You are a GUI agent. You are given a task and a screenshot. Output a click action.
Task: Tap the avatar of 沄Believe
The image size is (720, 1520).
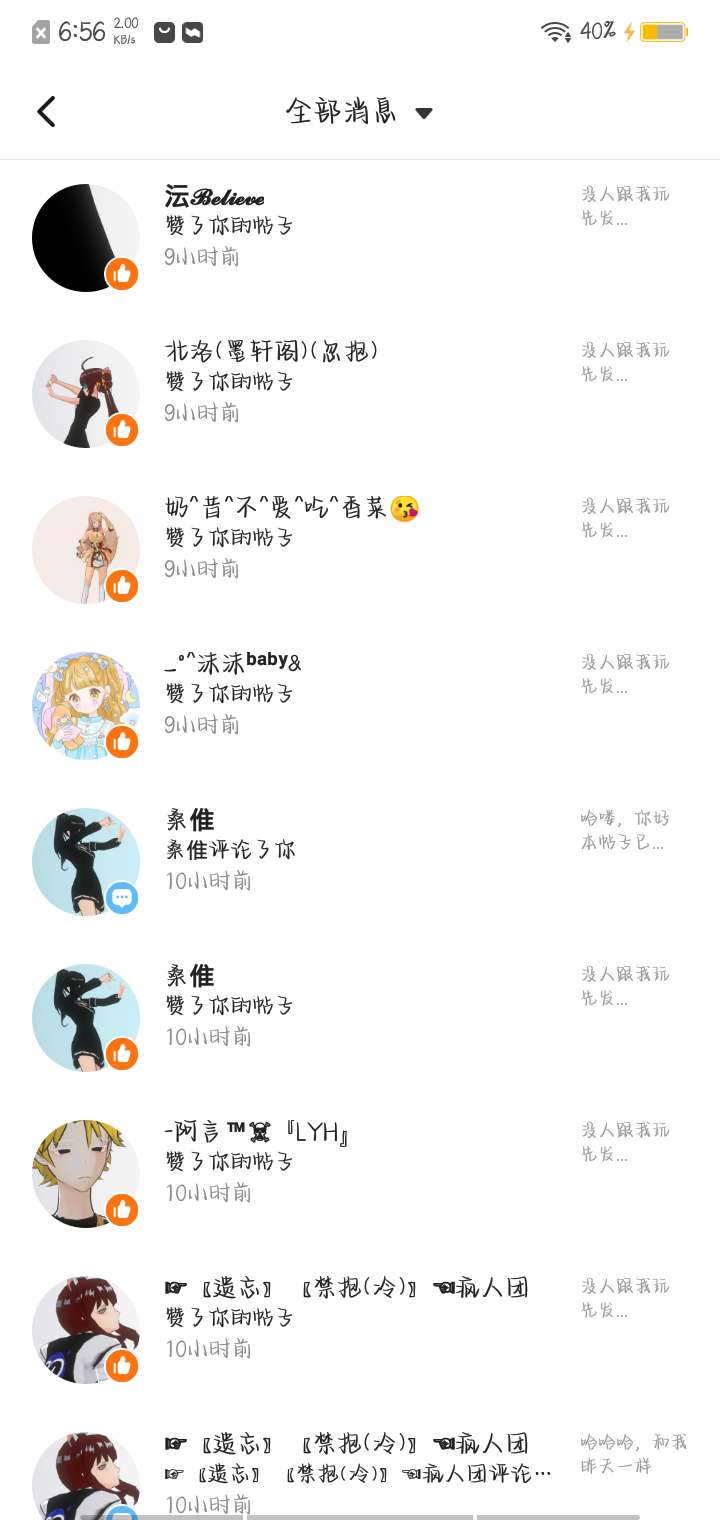point(85,238)
